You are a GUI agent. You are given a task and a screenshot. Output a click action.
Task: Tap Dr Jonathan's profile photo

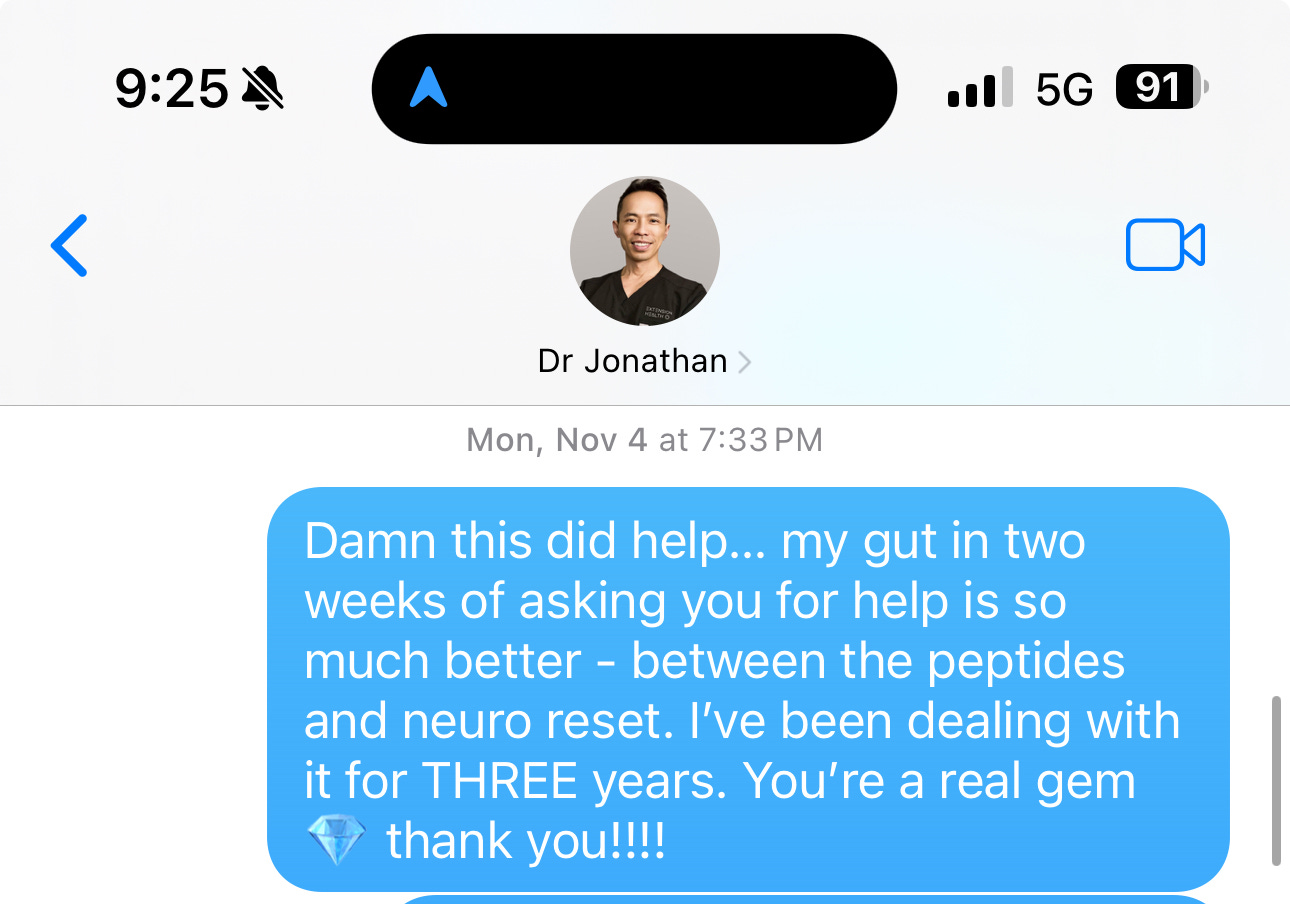645,252
